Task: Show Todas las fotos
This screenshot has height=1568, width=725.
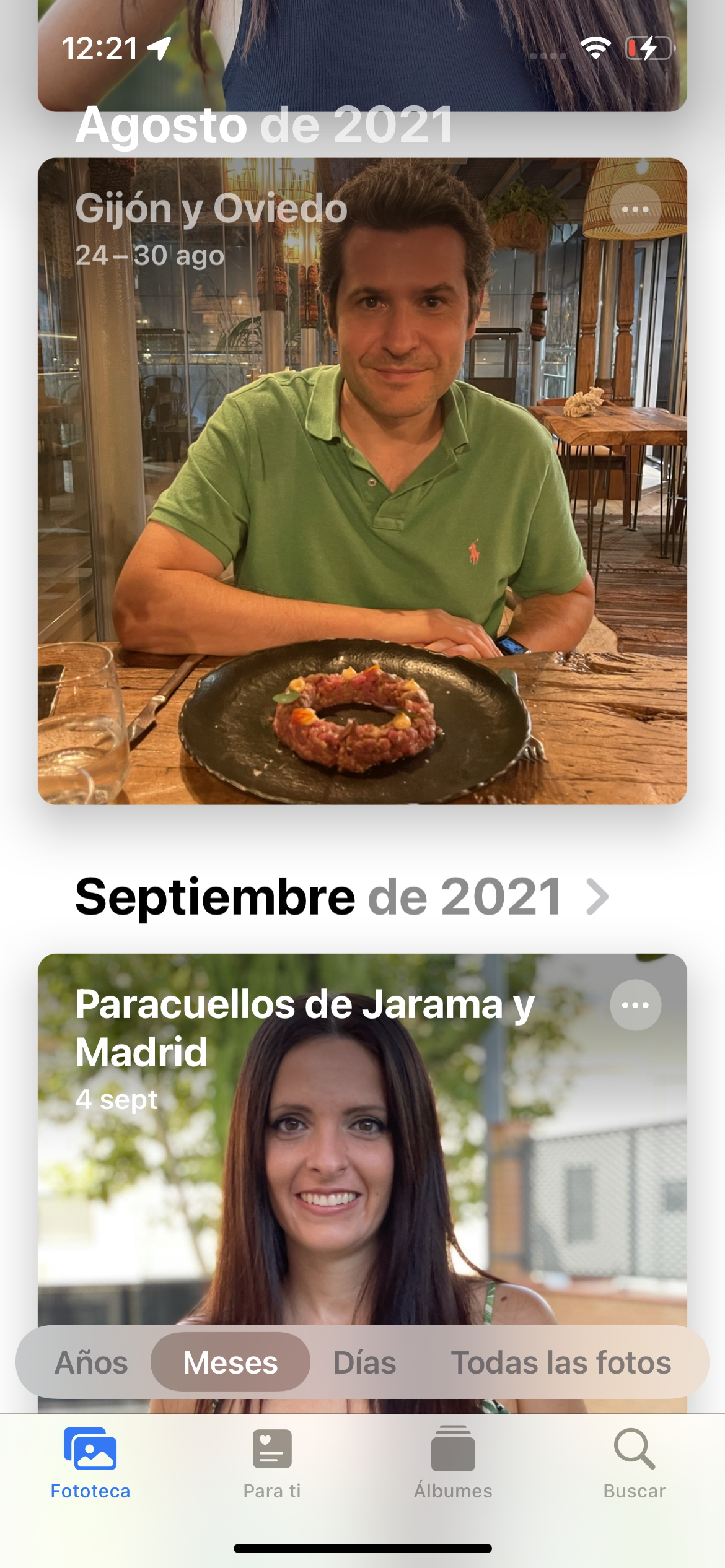Action: click(561, 1362)
